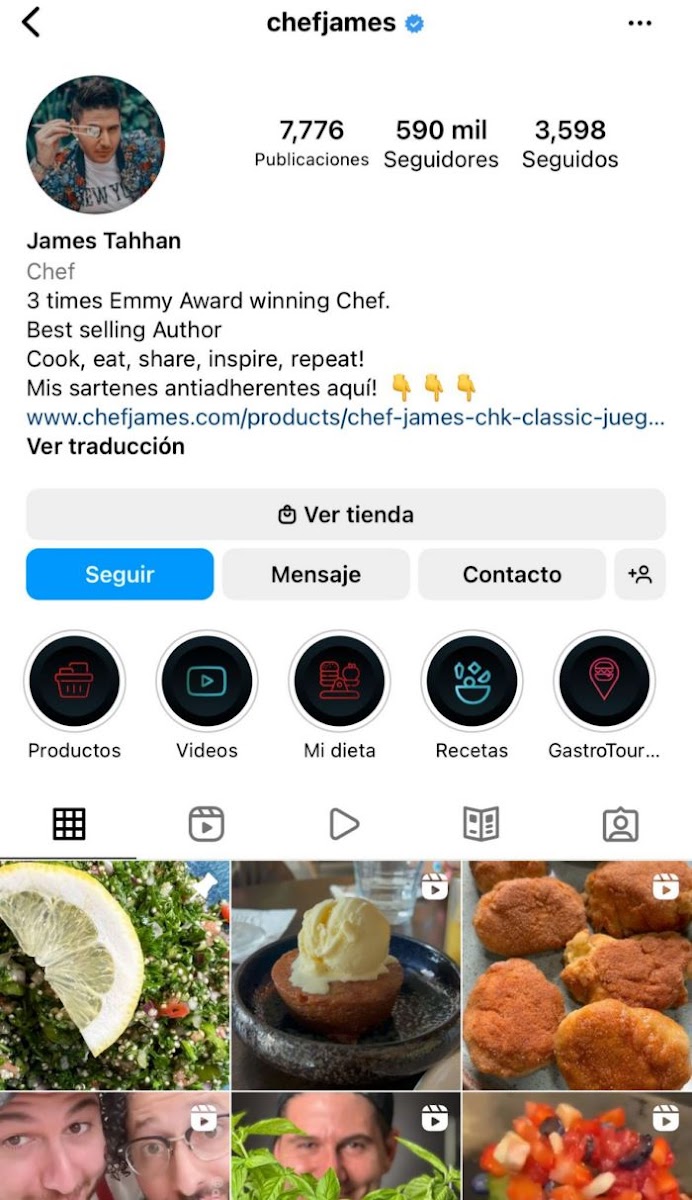Image resolution: width=692 pixels, height=1200 pixels.
Task: Open the Recetas highlight
Action: pyautogui.click(x=472, y=682)
